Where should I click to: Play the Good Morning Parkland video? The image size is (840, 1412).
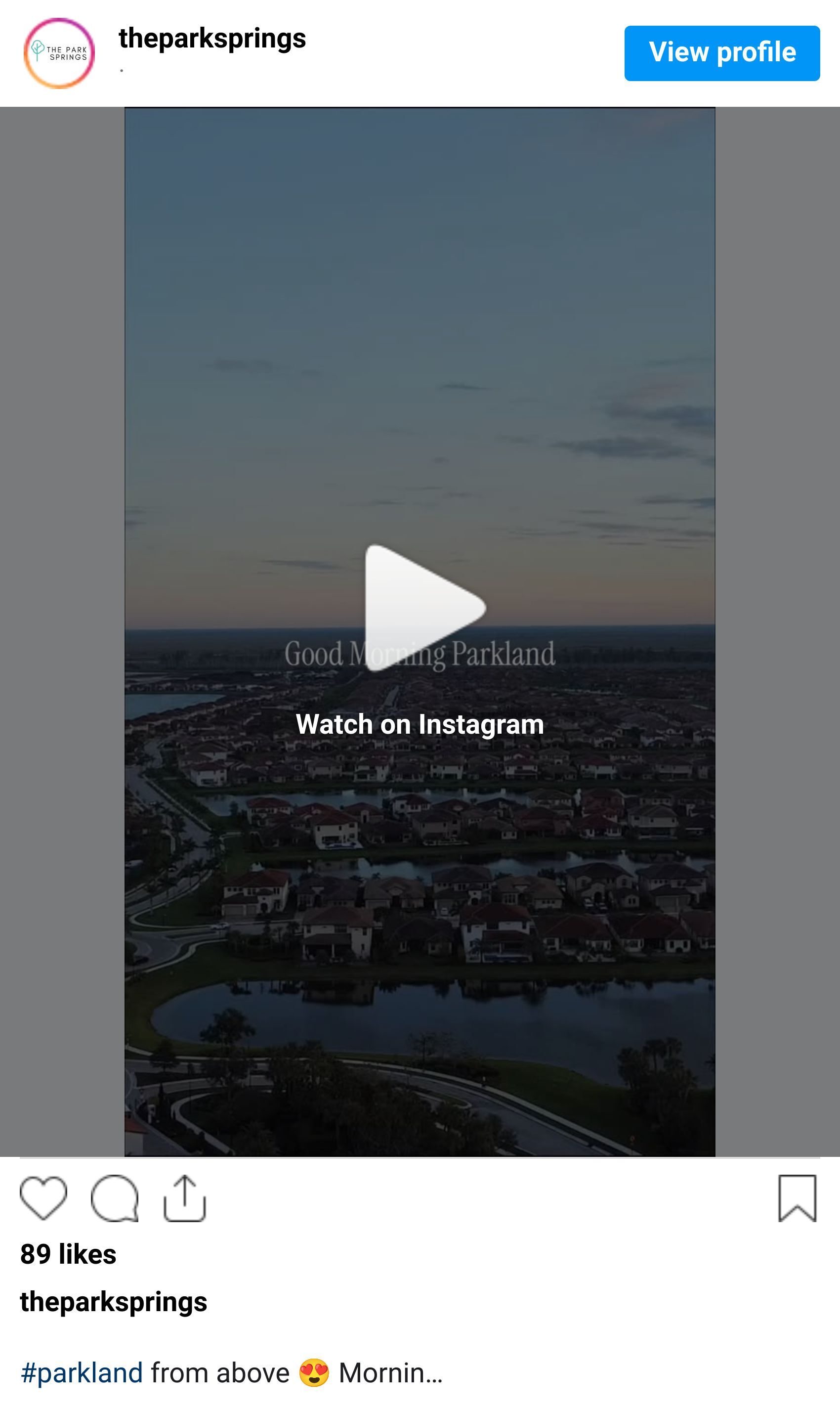(x=423, y=607)
